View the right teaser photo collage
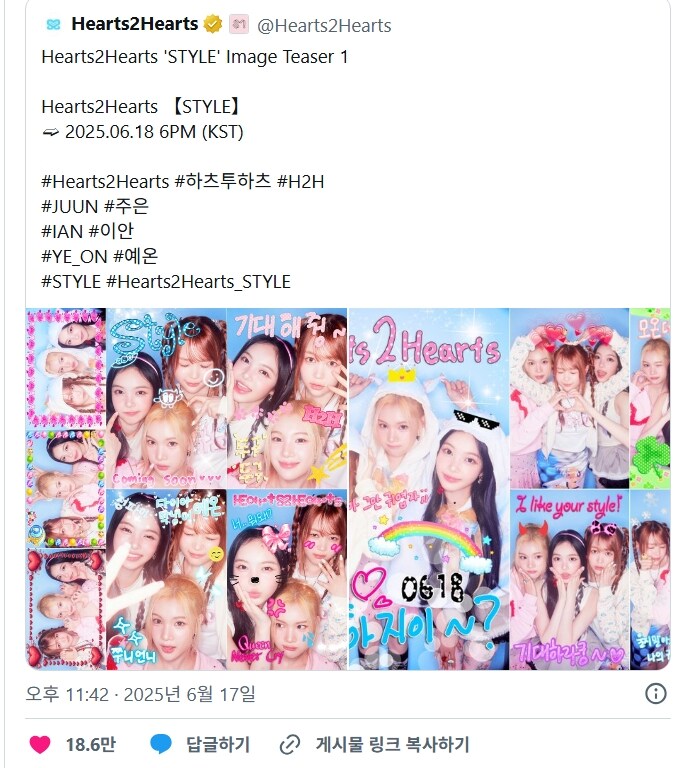The width and height of the screenshot is (684, 768). point(508,488)
